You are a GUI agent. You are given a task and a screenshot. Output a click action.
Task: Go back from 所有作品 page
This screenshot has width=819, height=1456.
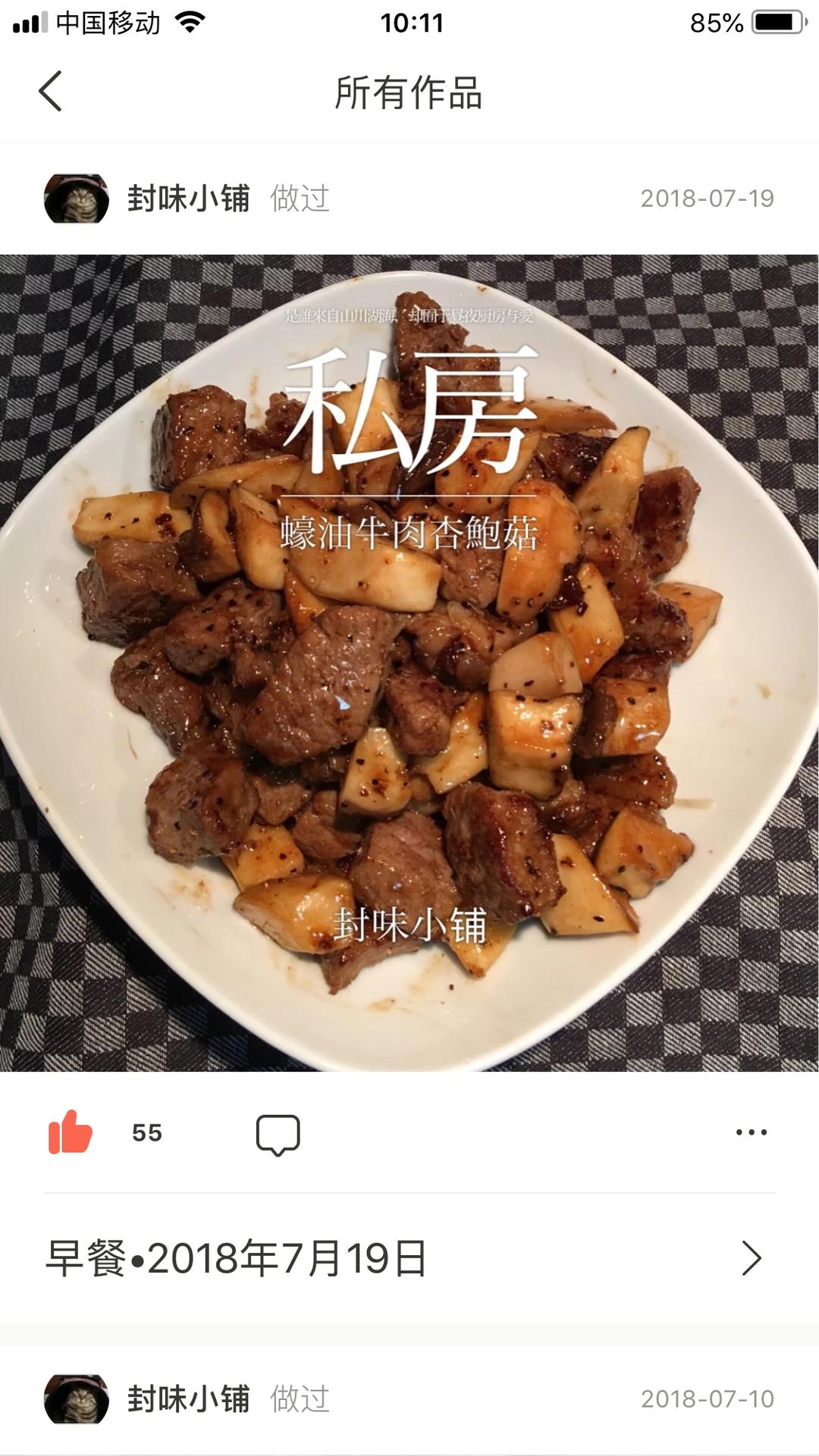coord(50,92)
